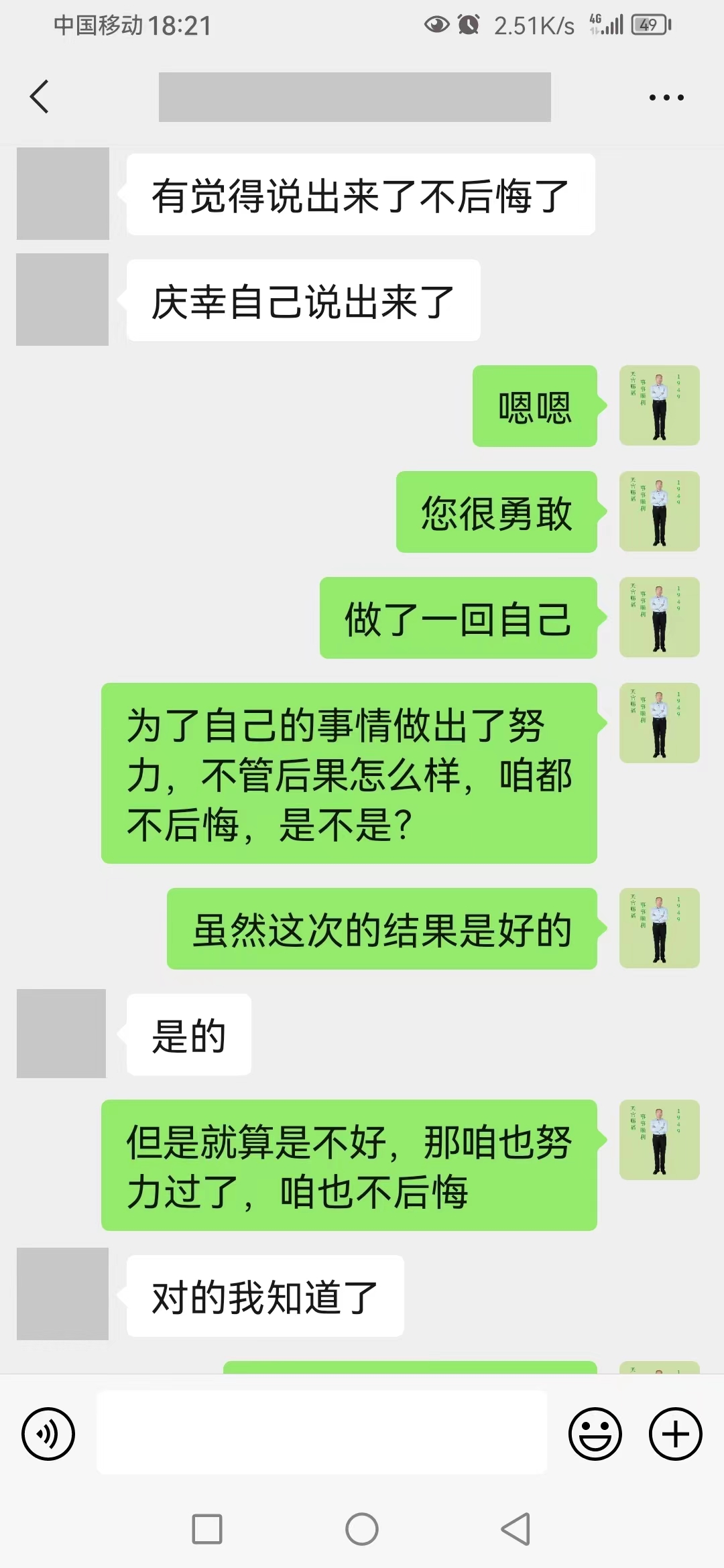
Task: Focus the message text field
Action: tap(322, 1432)
